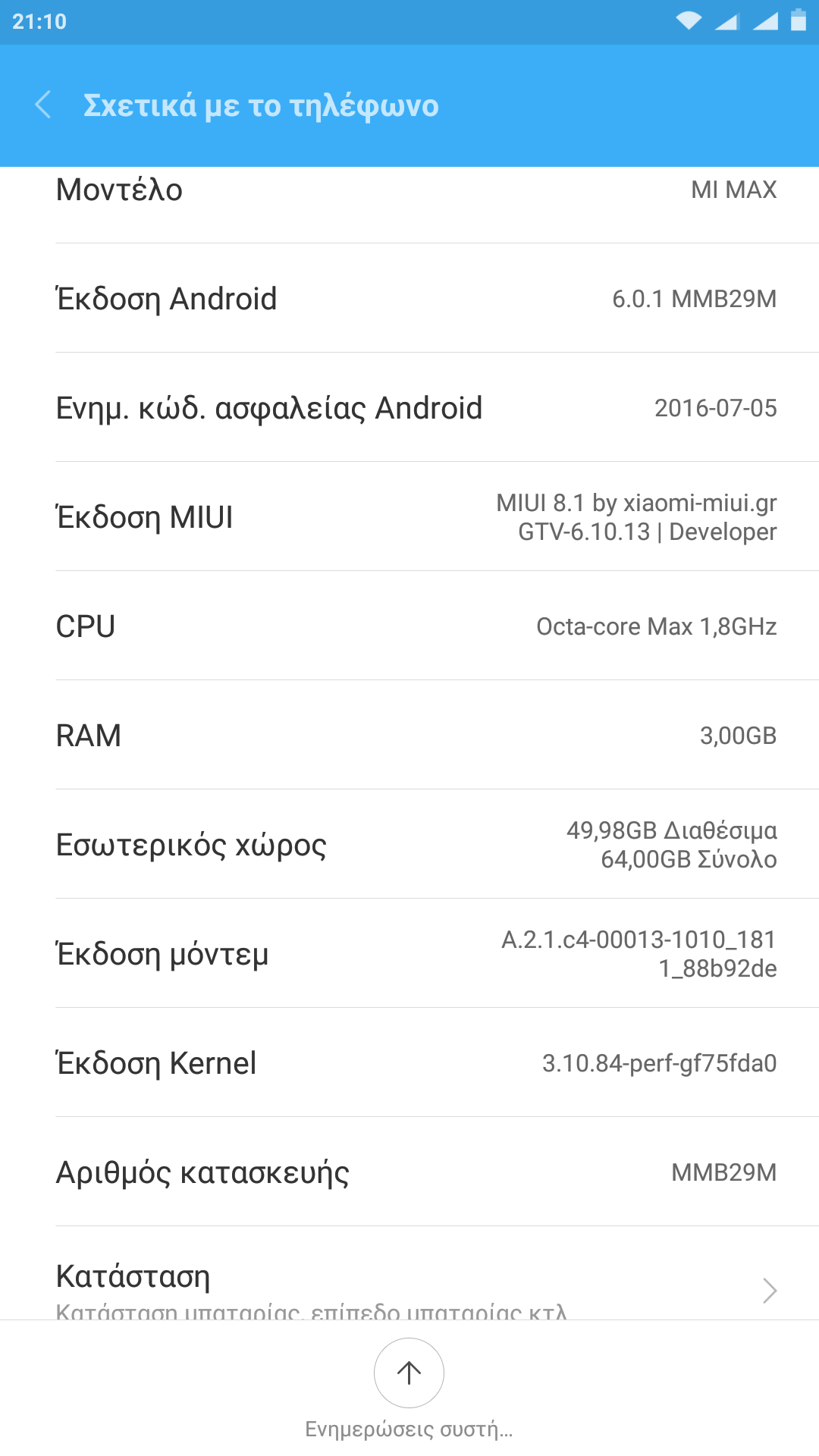Tap the Εσωτερικός χώρος storage row
Viewport: 819px width, 1456px height.
[x=409, y=844]
